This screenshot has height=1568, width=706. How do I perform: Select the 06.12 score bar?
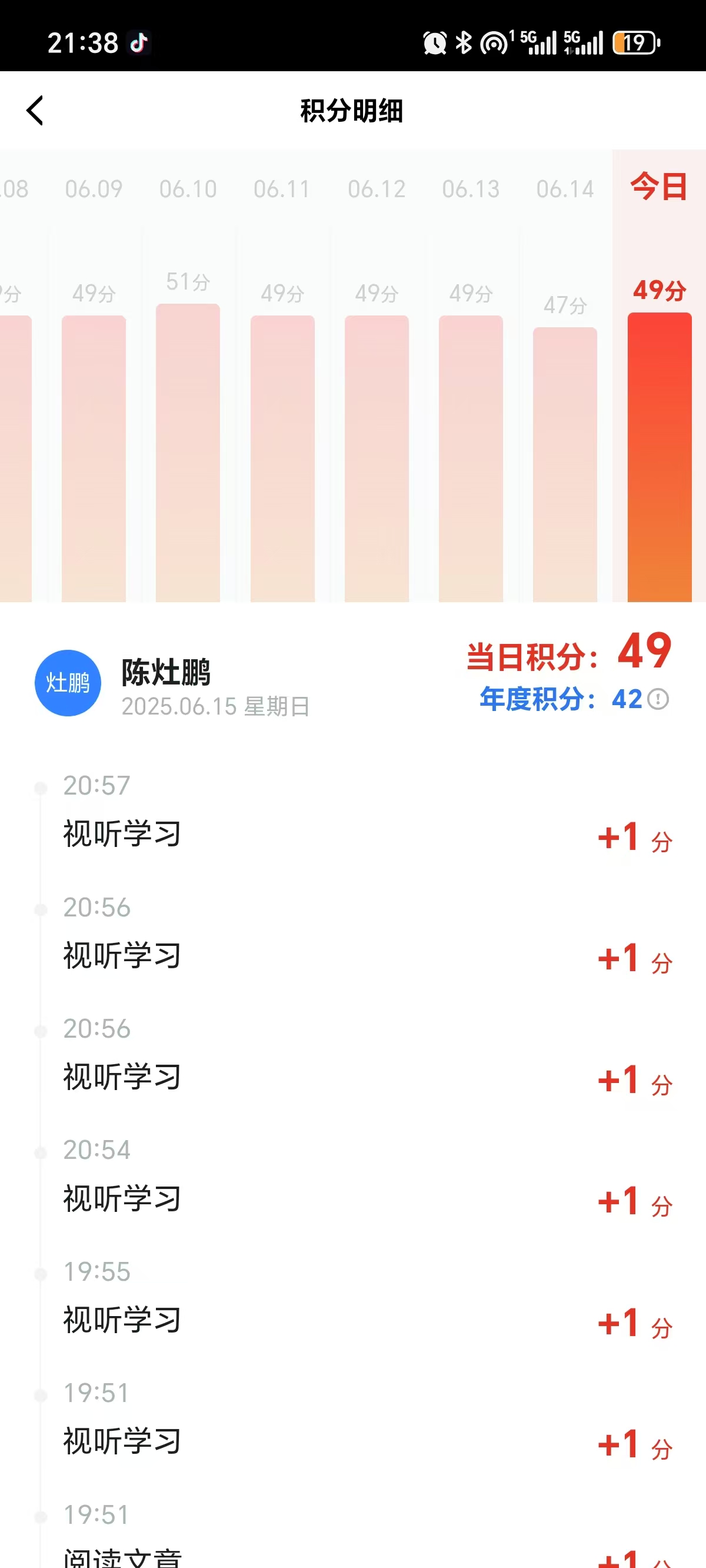tap(377, 458)
